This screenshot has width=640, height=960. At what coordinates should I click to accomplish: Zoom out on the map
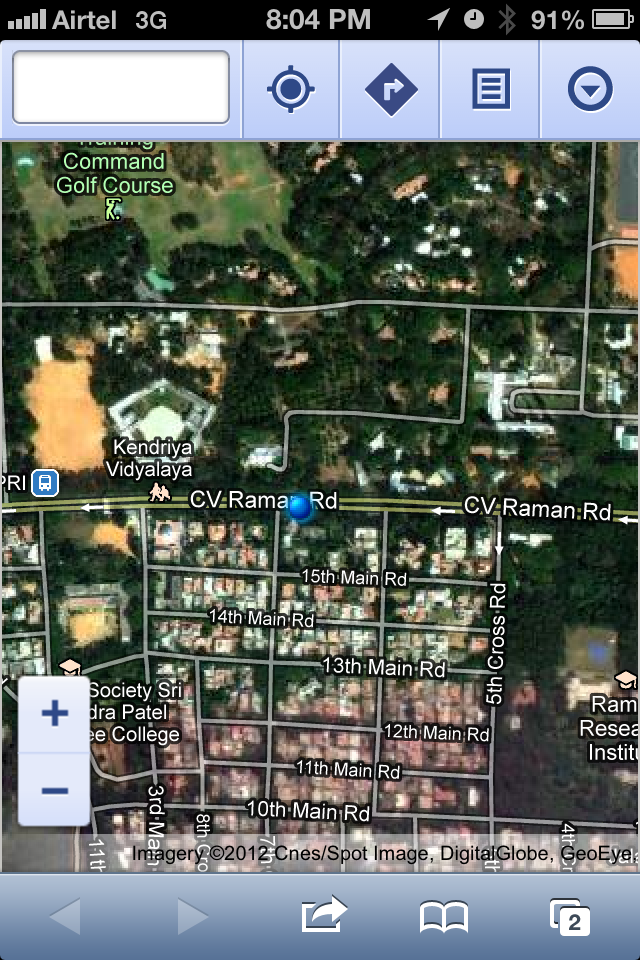pos(55,790)
